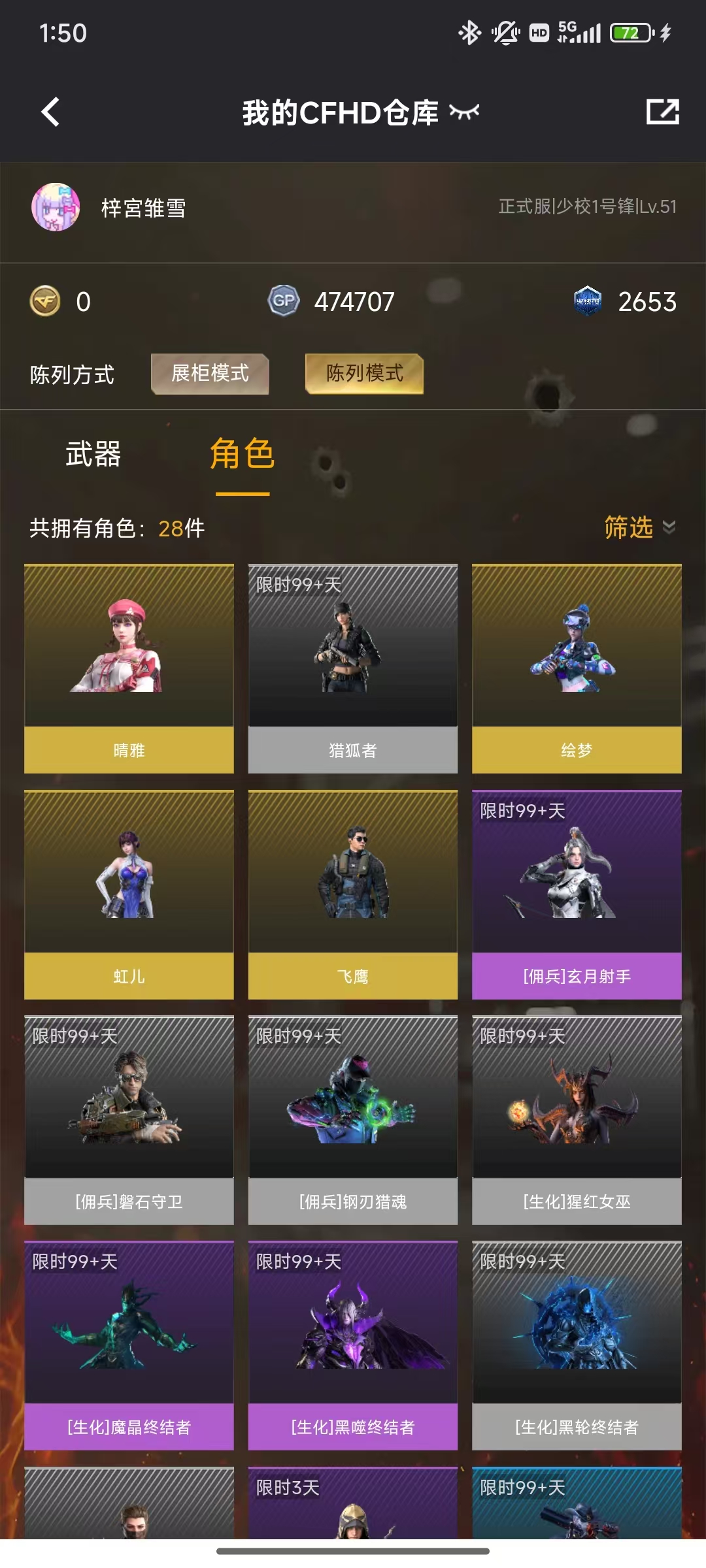Open the 晴雅 character card
Image resolution: width=706 pixels, height=1568 pixels.
(x=129, y=668)
